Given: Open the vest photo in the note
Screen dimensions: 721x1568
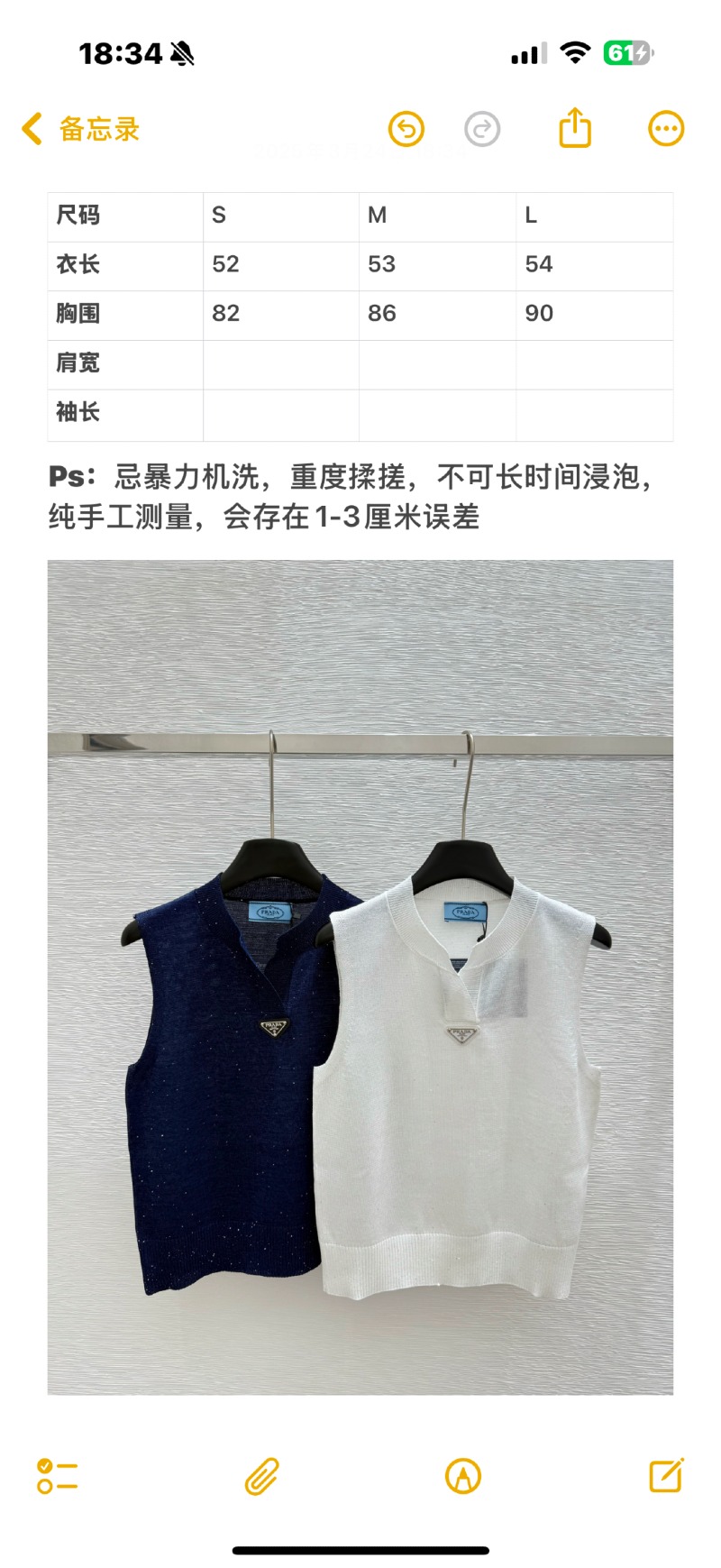Looking at the screenshot, I should (360, 977).
